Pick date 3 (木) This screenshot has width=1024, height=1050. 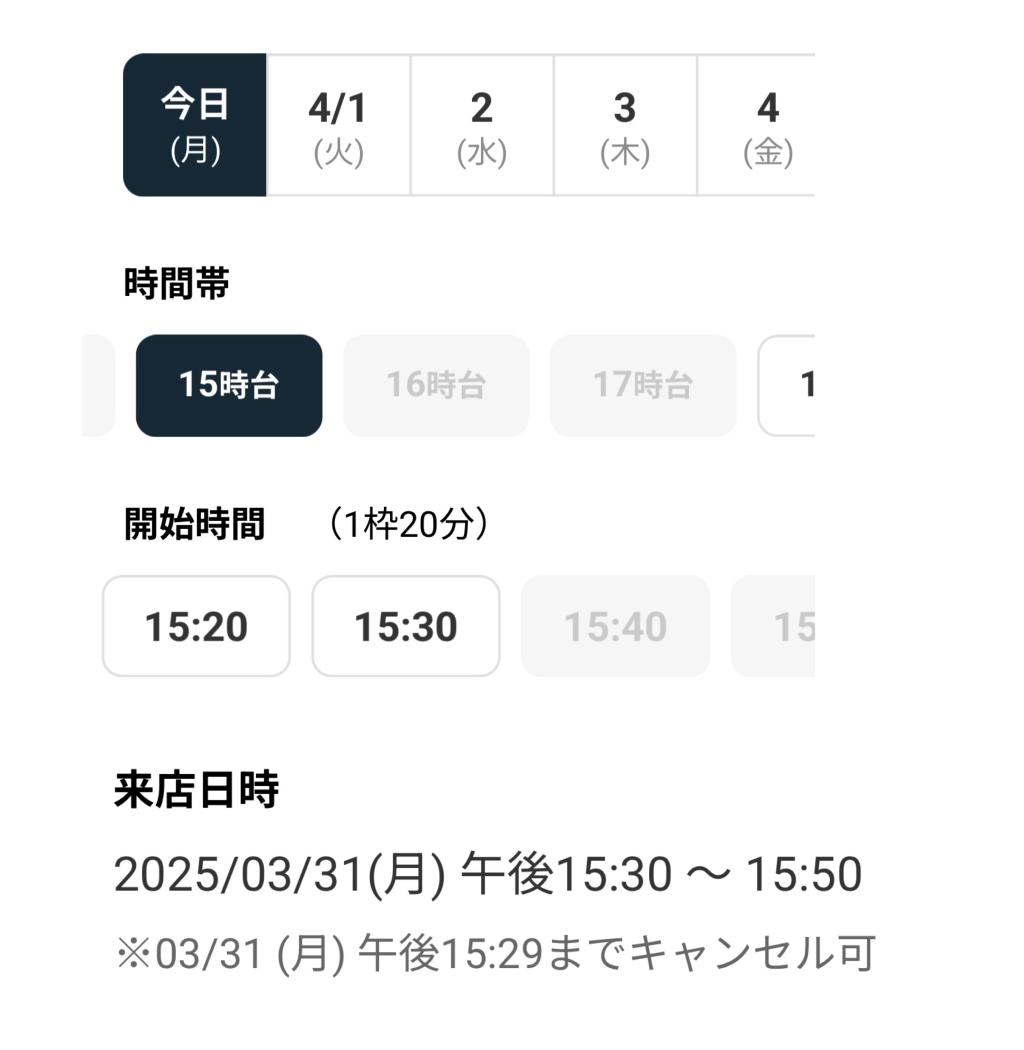625,125
